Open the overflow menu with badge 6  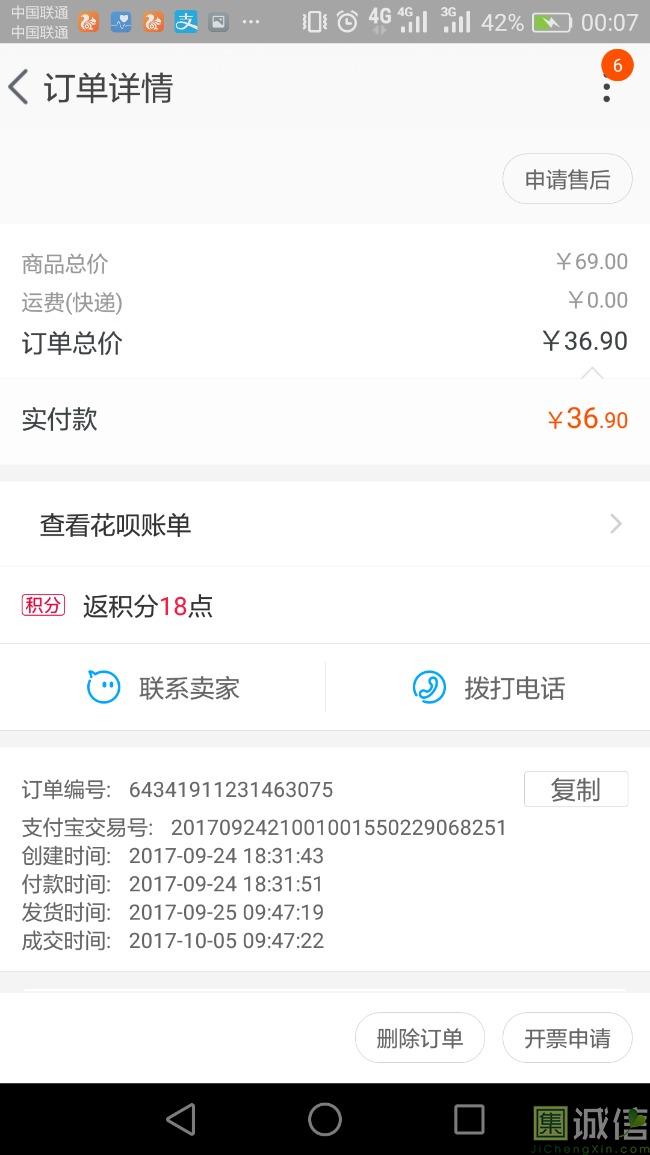pyautogui.click(x=607, y=87)
